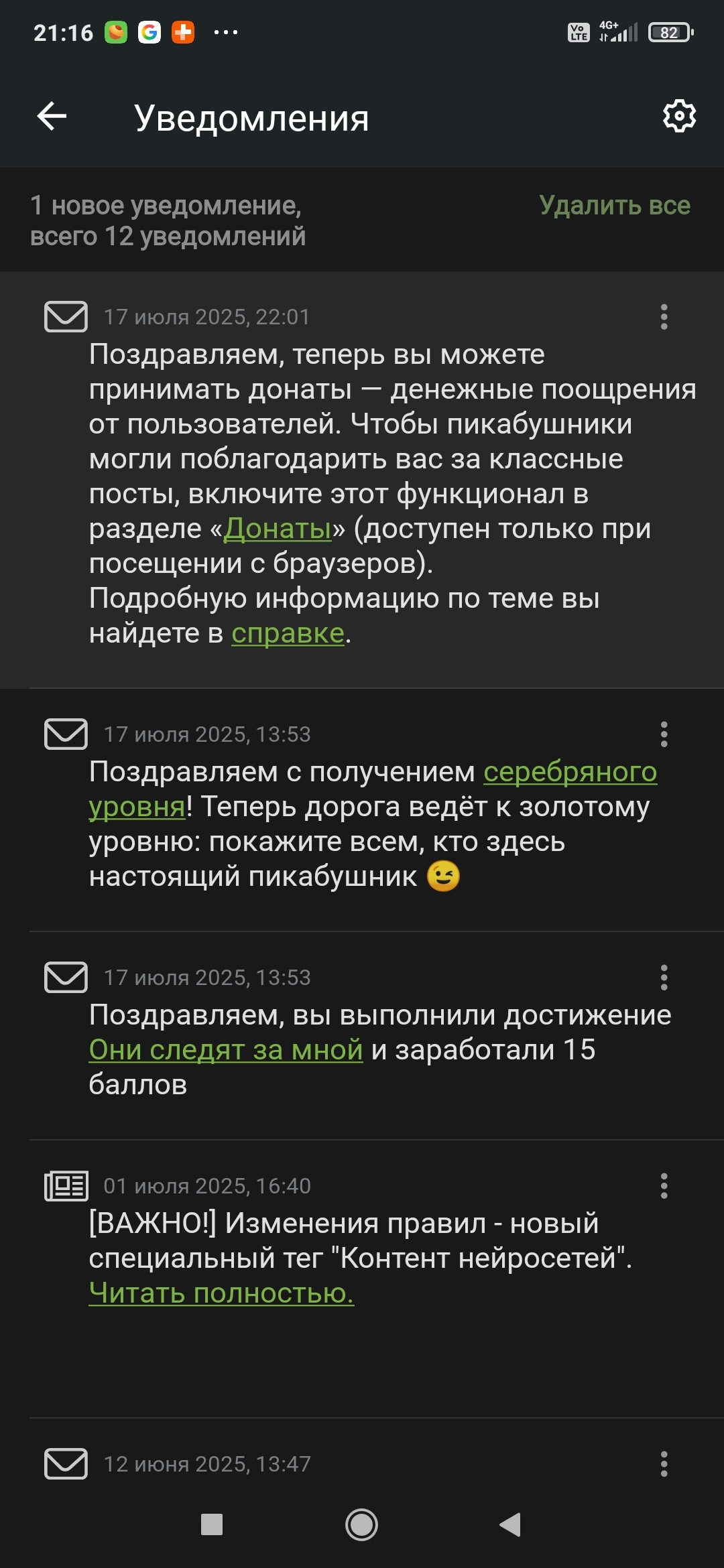
Task: Open the «Они следят за мной» achievement
Action: [x=226, y=1050]
